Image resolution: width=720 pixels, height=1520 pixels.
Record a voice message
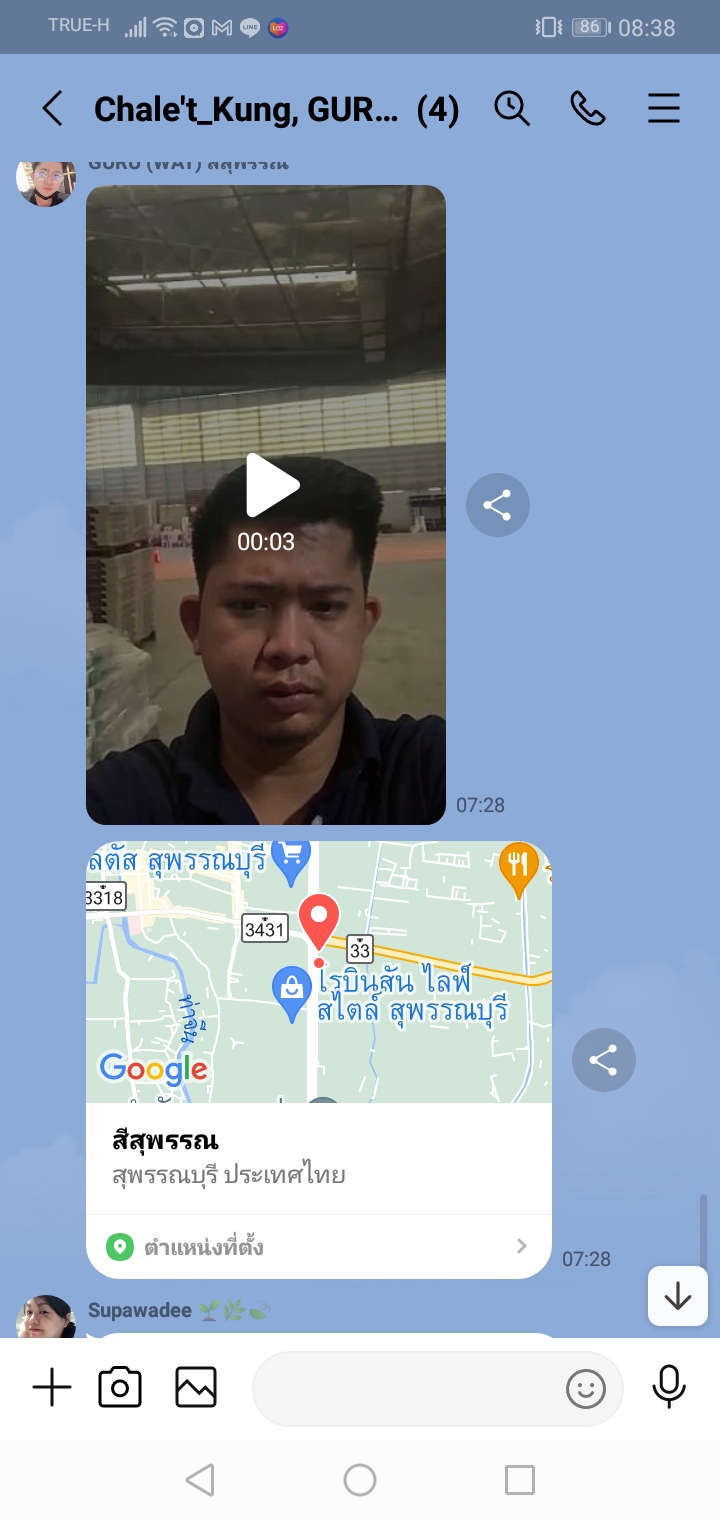coord(668,1388)
